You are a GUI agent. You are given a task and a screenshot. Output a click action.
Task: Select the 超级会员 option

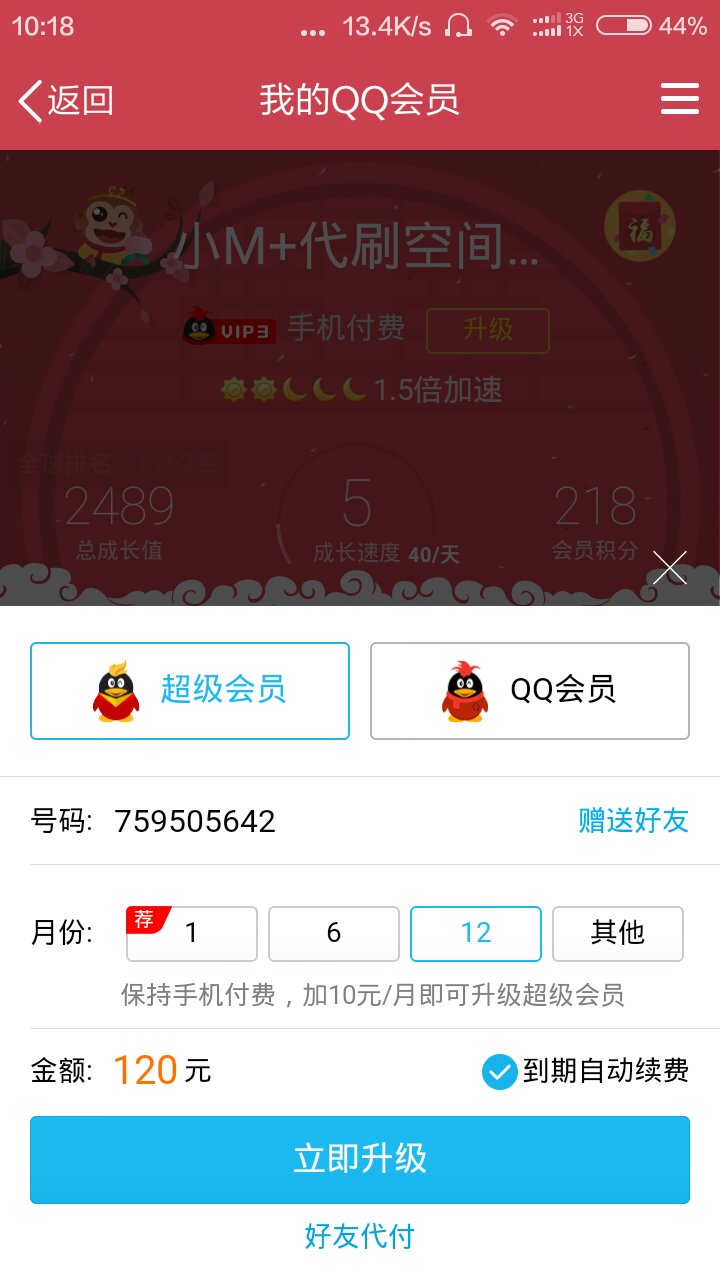point(190,691)
